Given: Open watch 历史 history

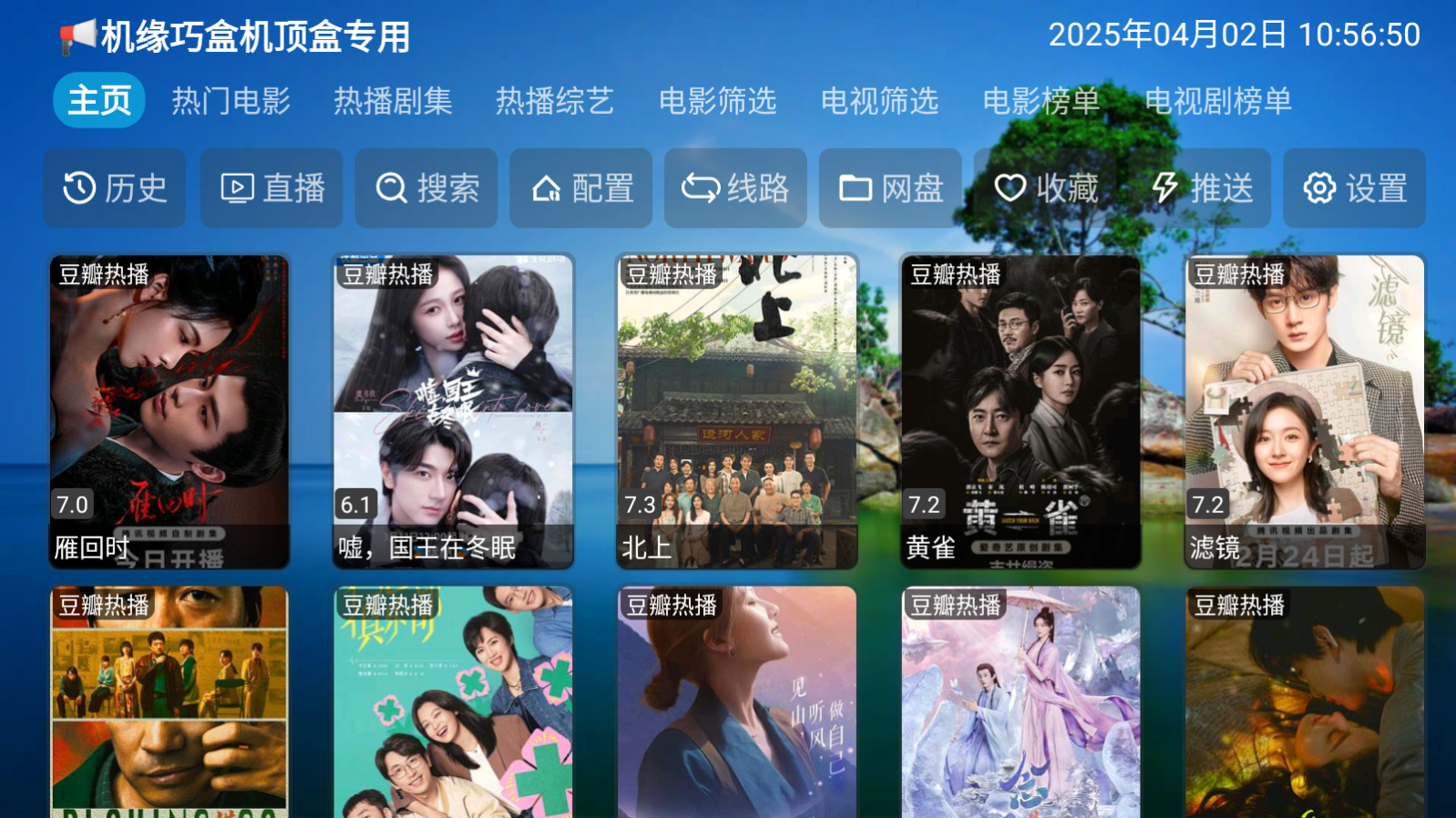Looking at the screenshot, I should coord(115,189).
